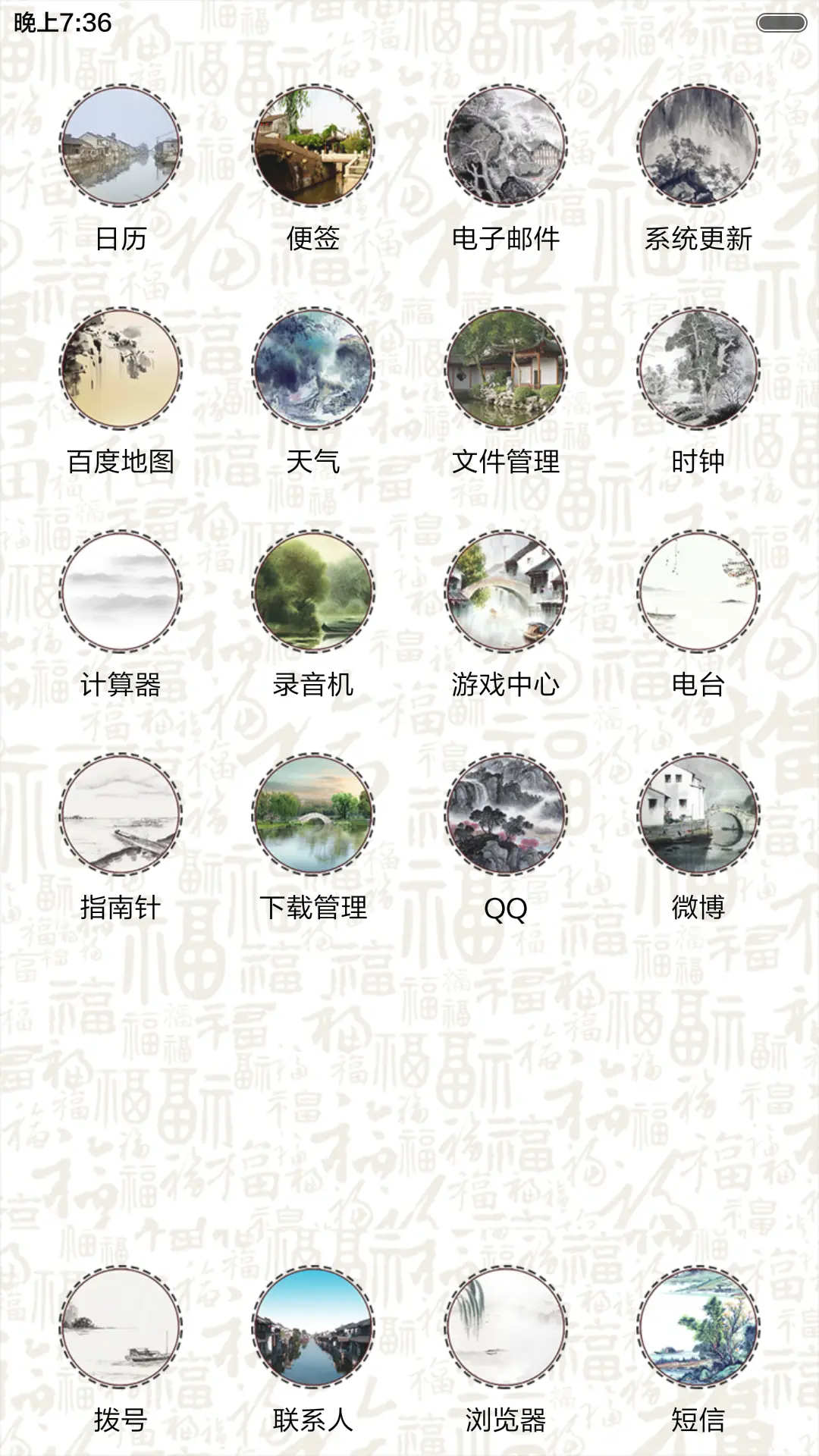Launch the 电子邮件 email app

click(x=507, y=148)
